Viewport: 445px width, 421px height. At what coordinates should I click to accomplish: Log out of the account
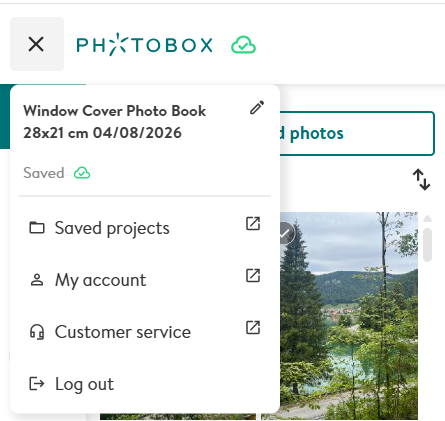click(x=145, y=384)
